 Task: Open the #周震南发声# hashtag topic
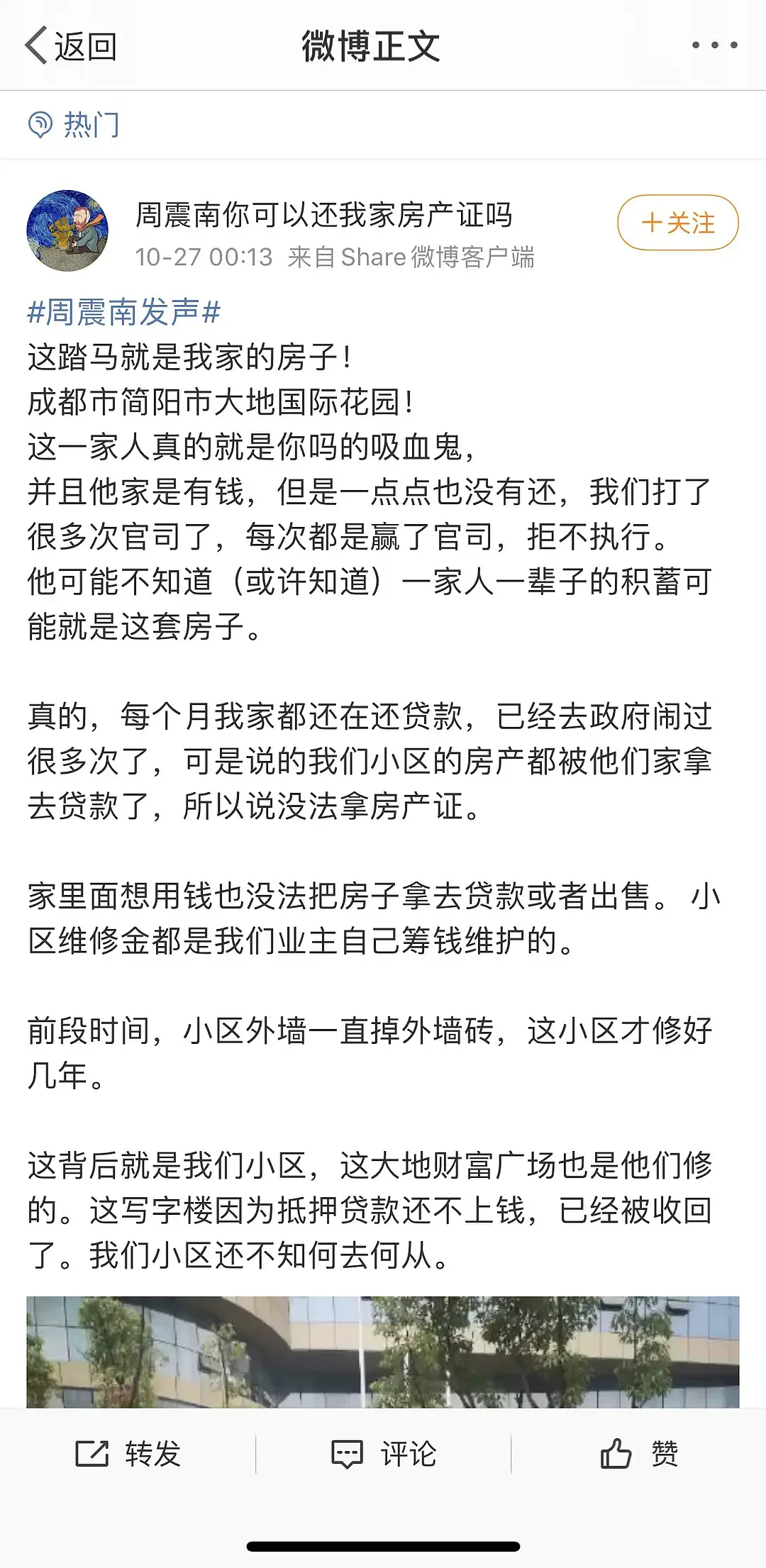pyautogui.click(x=123, y=312)
